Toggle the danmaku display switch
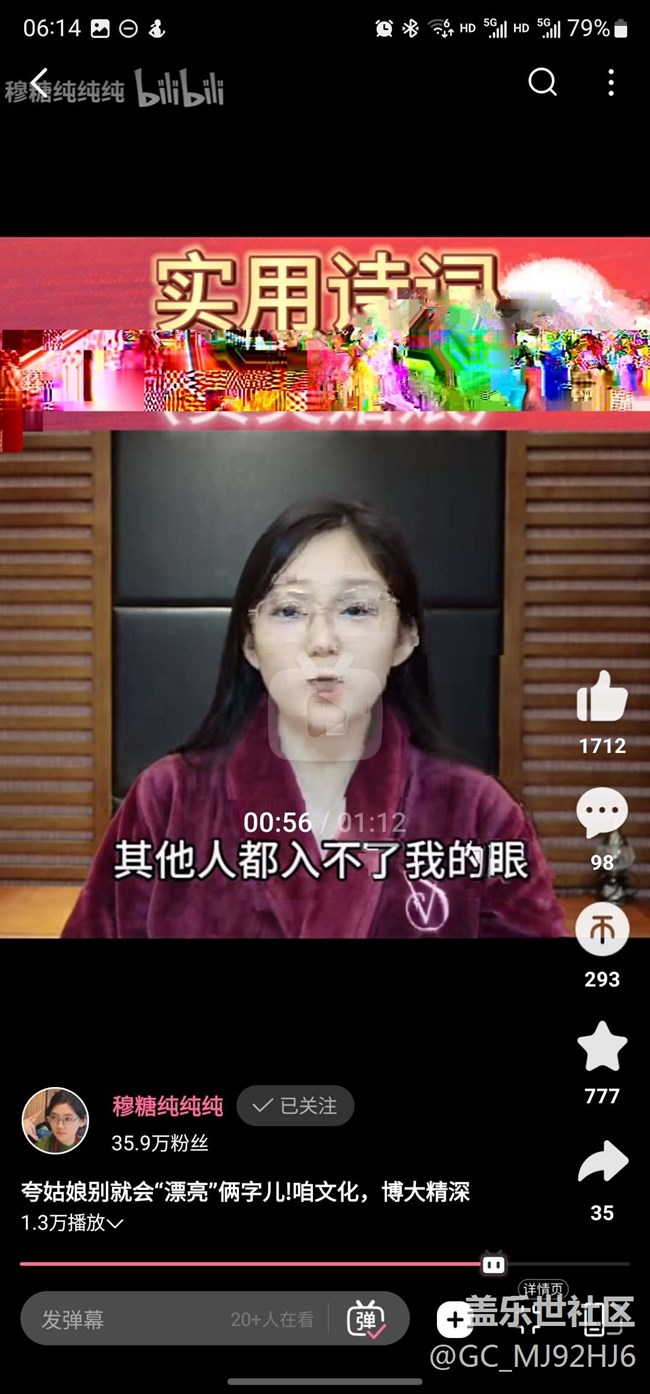 [366, 1319]
